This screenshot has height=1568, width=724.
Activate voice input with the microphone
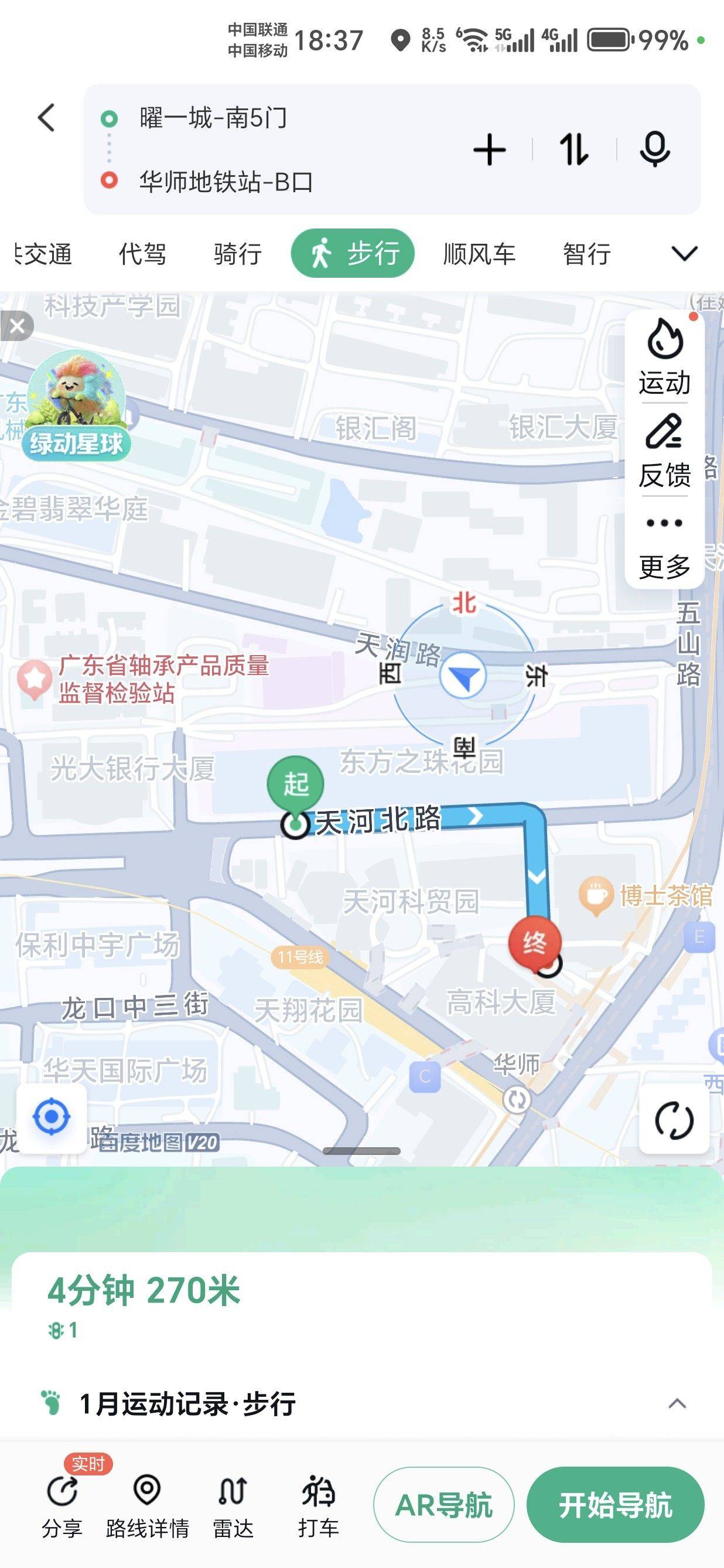click(655, 150)
